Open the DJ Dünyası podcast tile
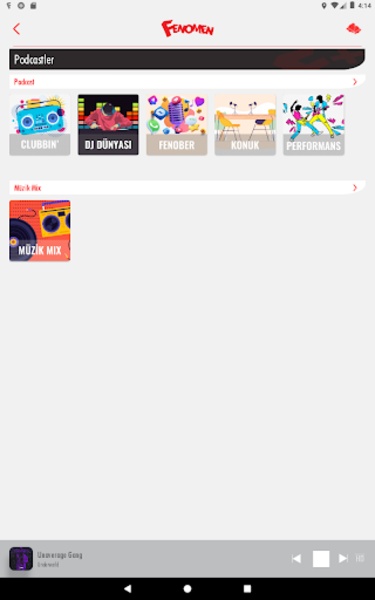This screenshot has height=600, width=375. click(108, 125)
